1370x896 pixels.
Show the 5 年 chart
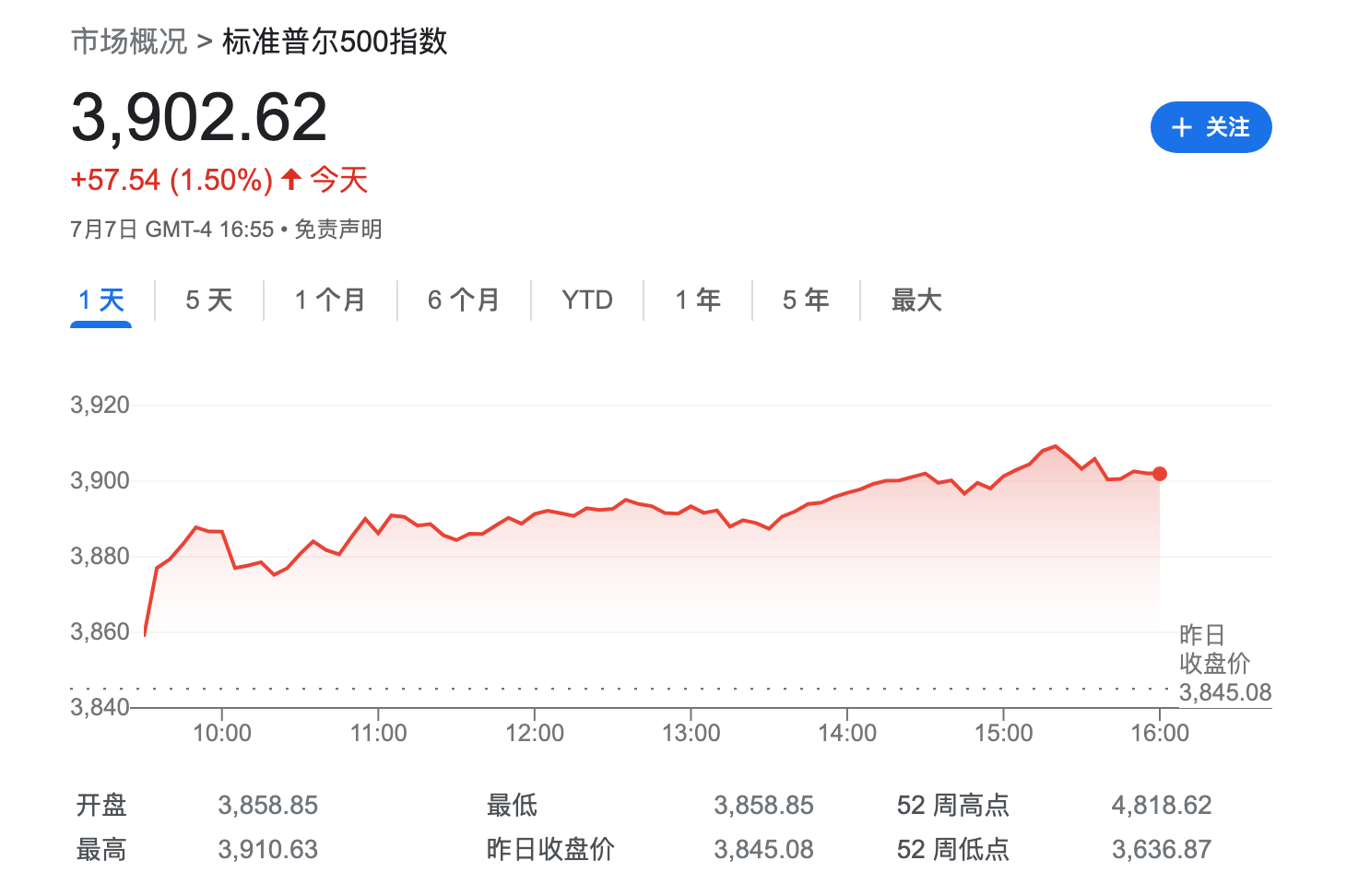[806, 301]
